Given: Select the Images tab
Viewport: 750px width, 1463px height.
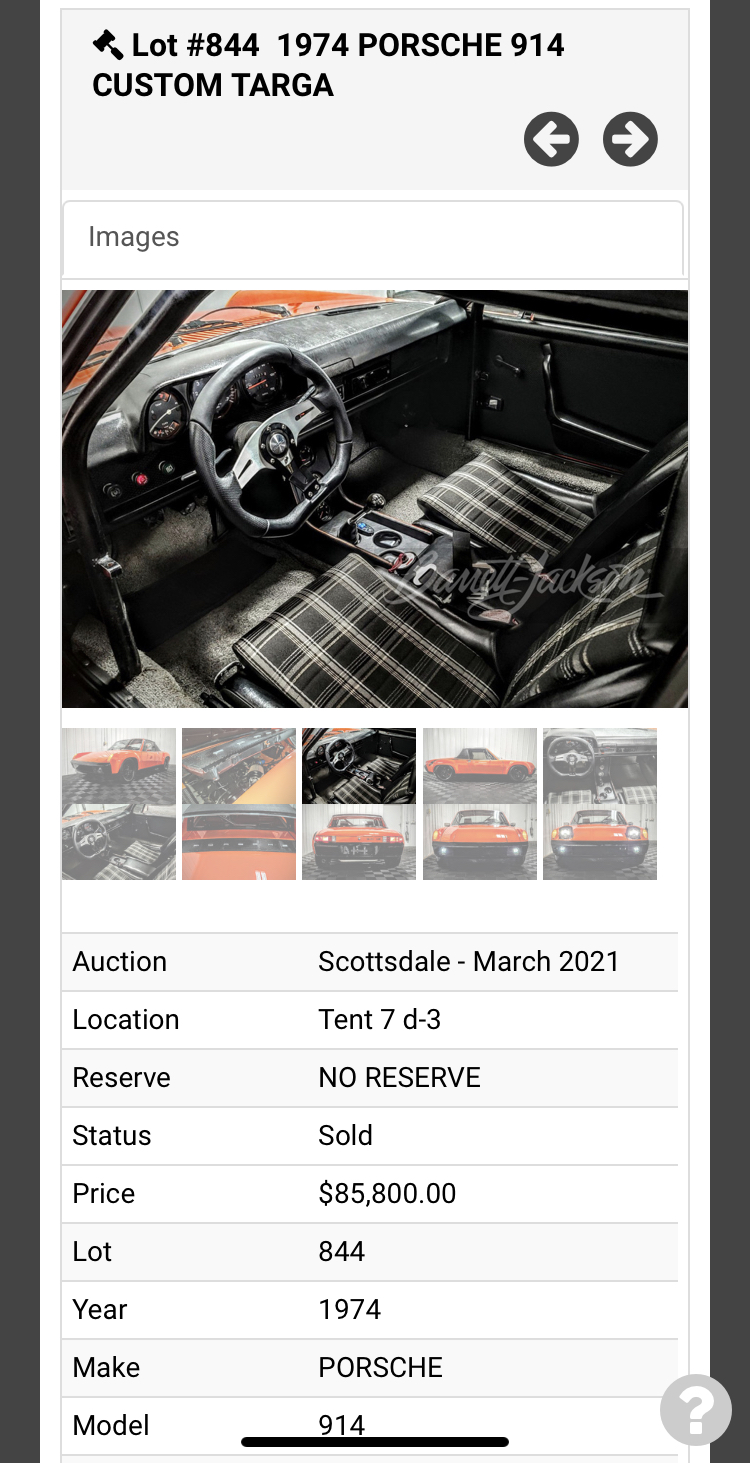Looking at the screenshot, I should 134,237.
